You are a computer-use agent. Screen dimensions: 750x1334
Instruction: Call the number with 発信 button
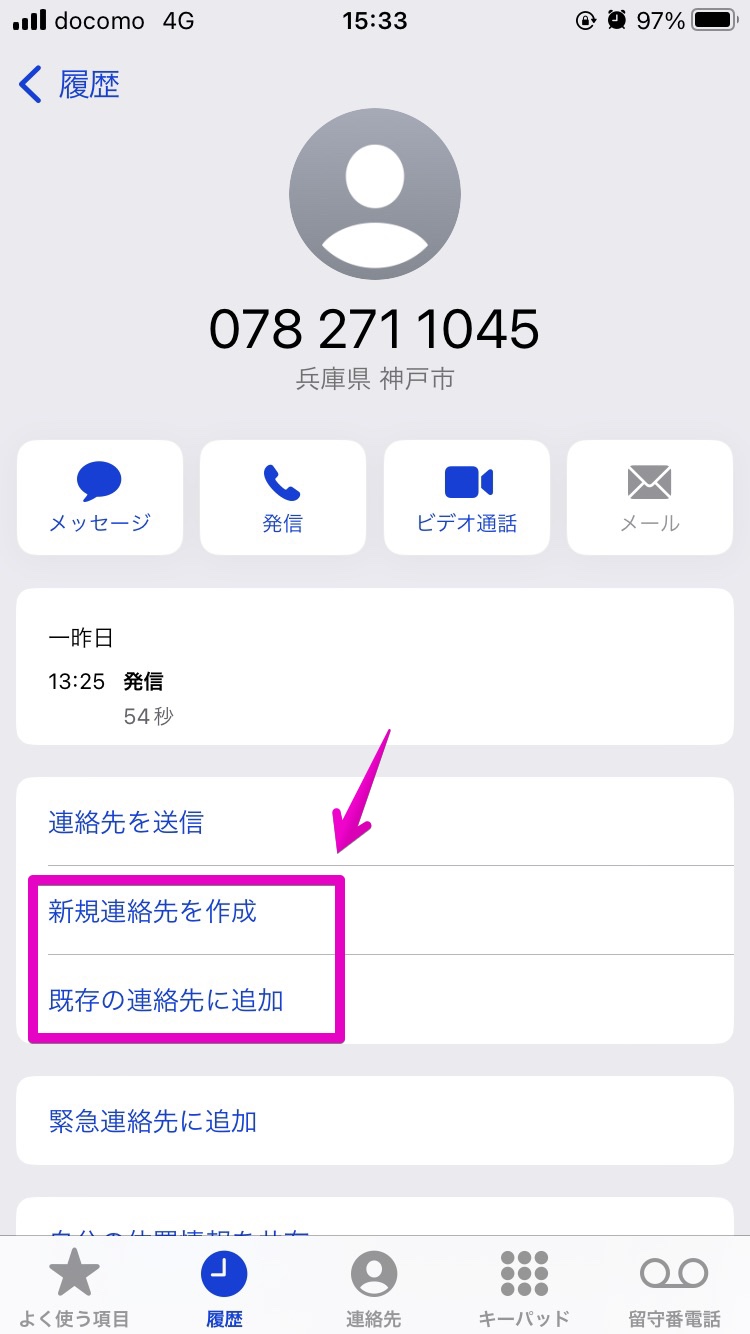click(283, 498)
